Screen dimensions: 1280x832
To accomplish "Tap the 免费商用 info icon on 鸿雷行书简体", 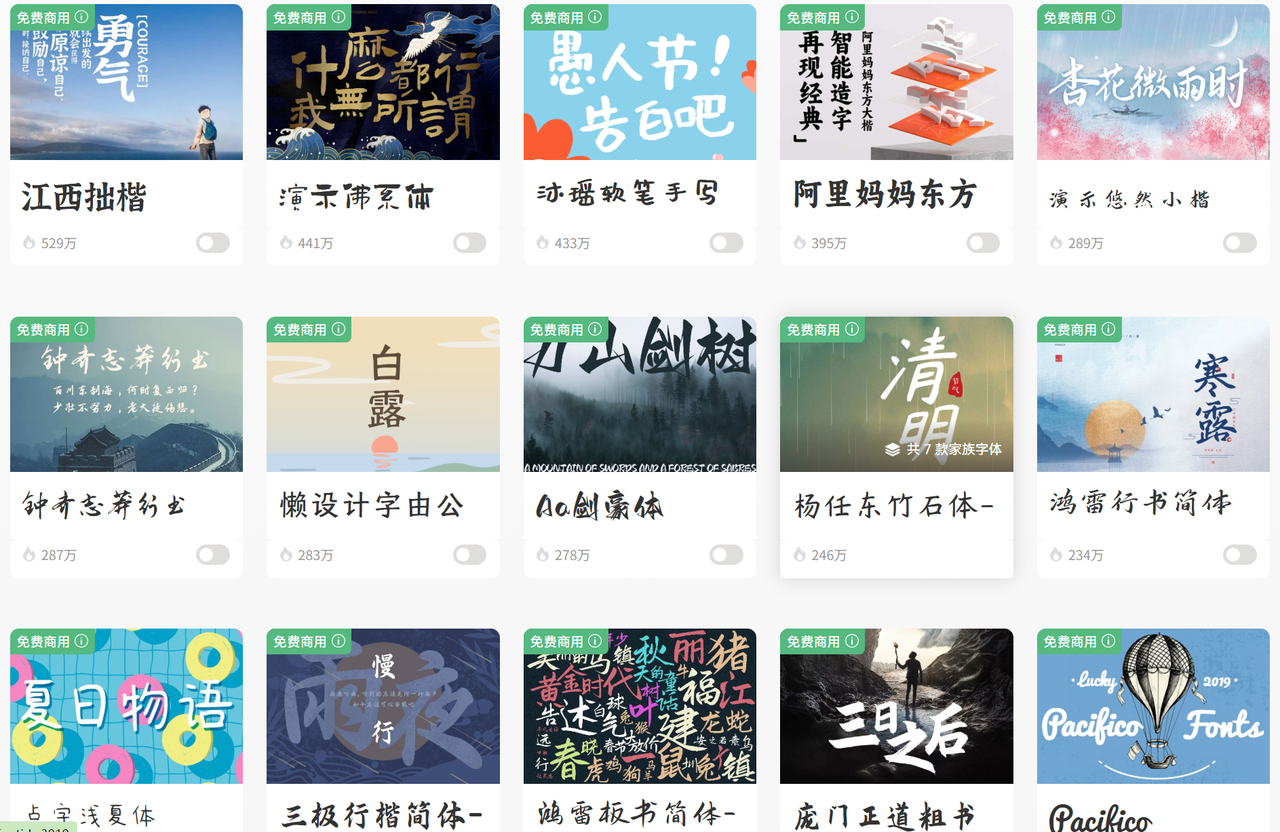I will coord(1109,329).
